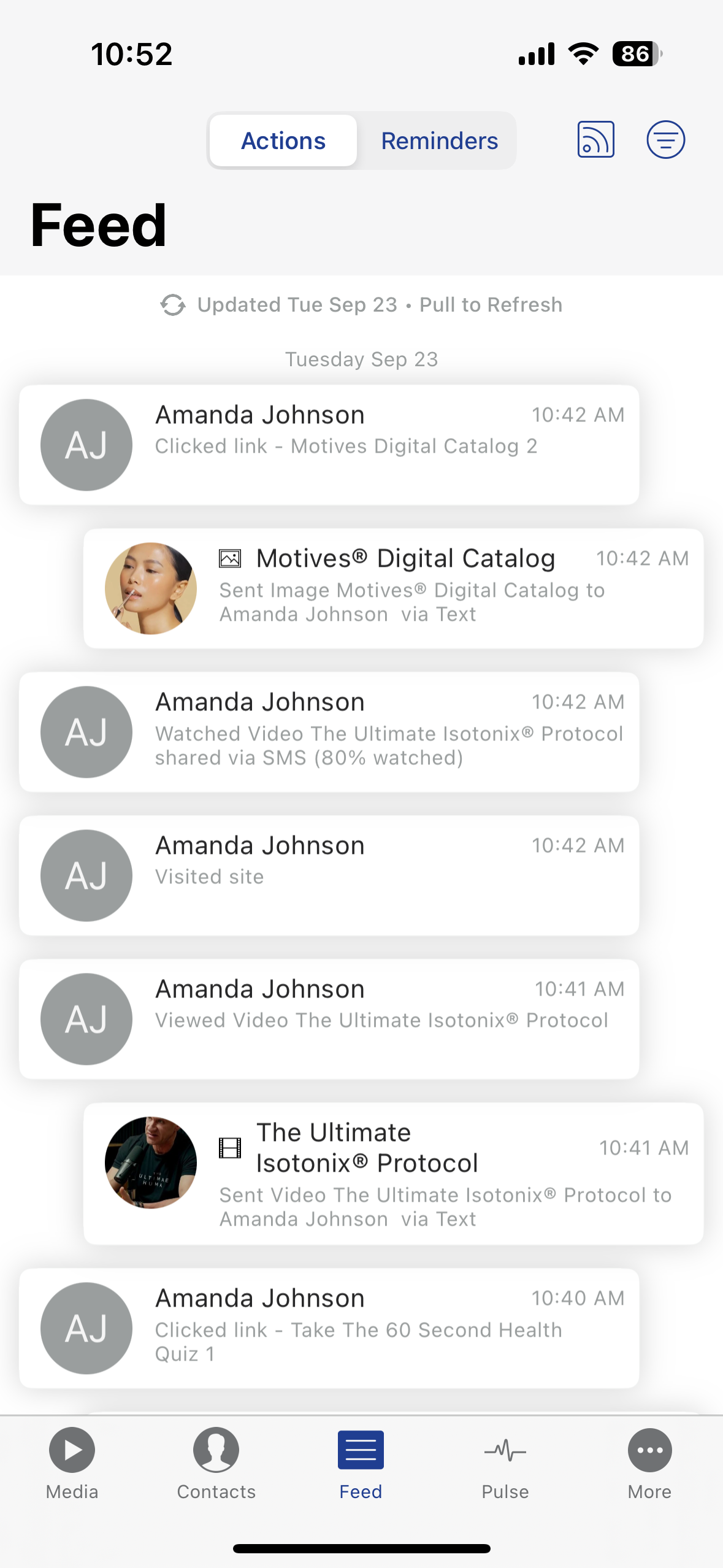Switch to the Contacts tab

216,1463
